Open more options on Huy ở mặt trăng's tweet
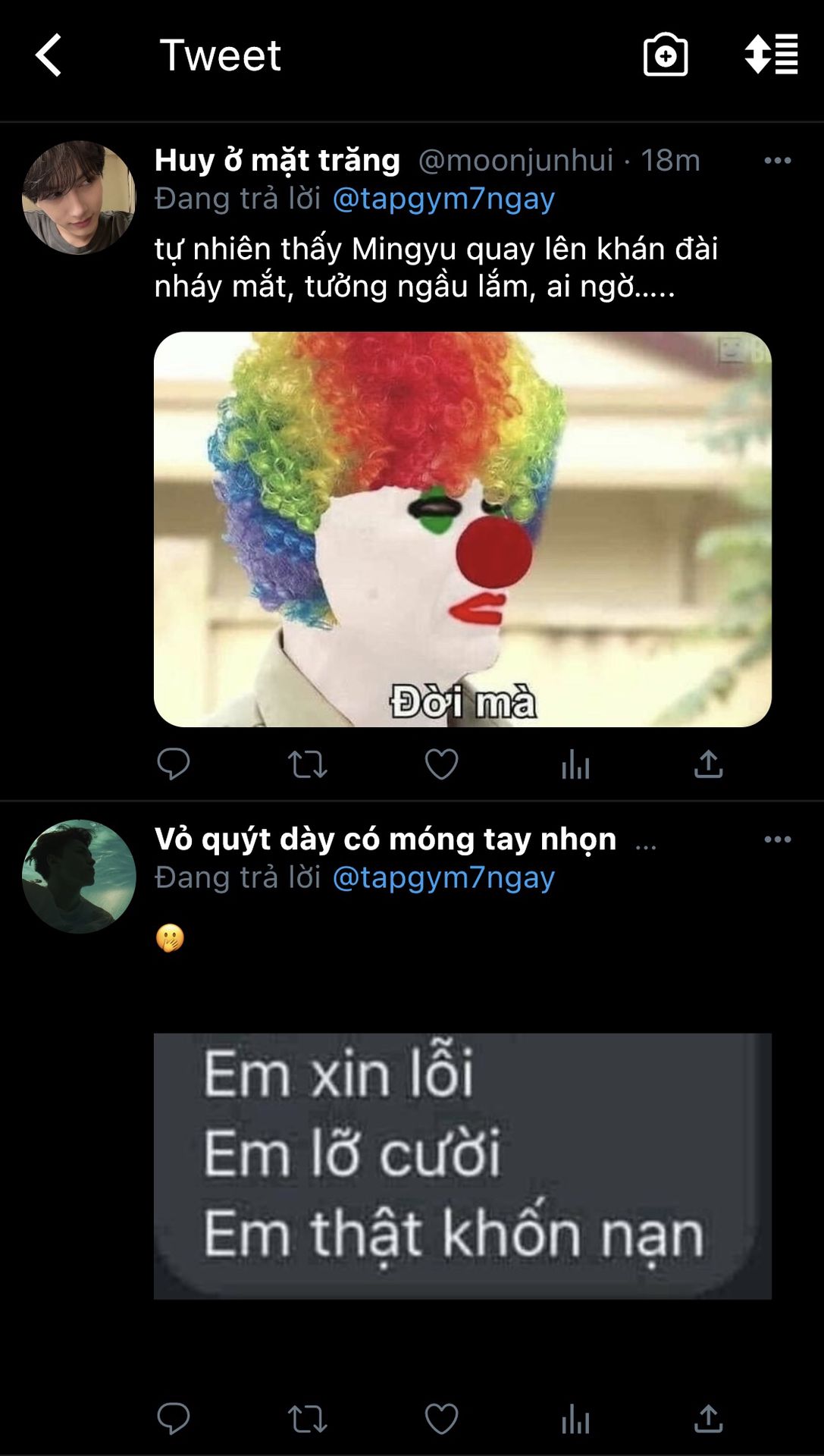The image size is (824, 1456). pos(777,161)
